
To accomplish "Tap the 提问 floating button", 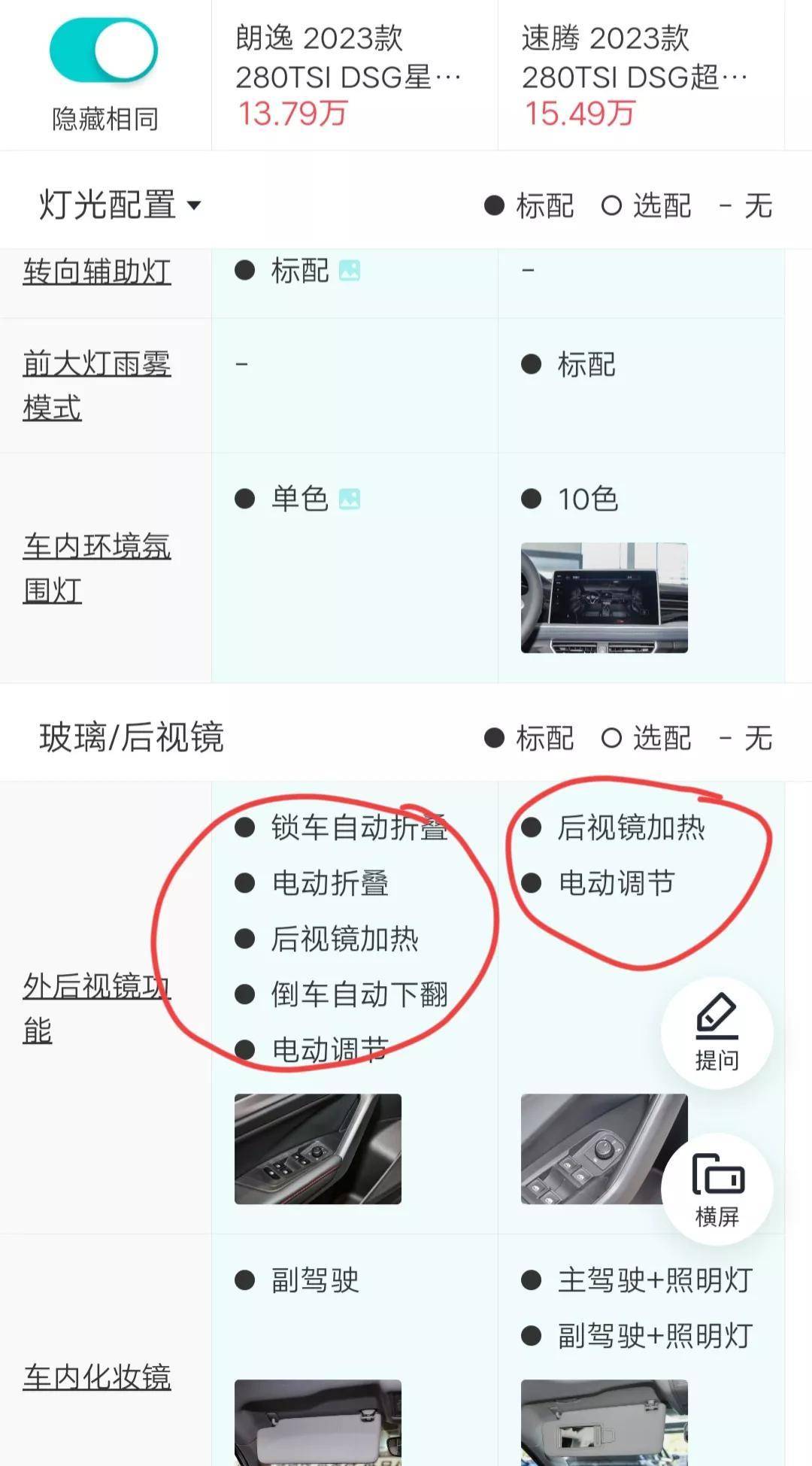I will click(717, 1033).
